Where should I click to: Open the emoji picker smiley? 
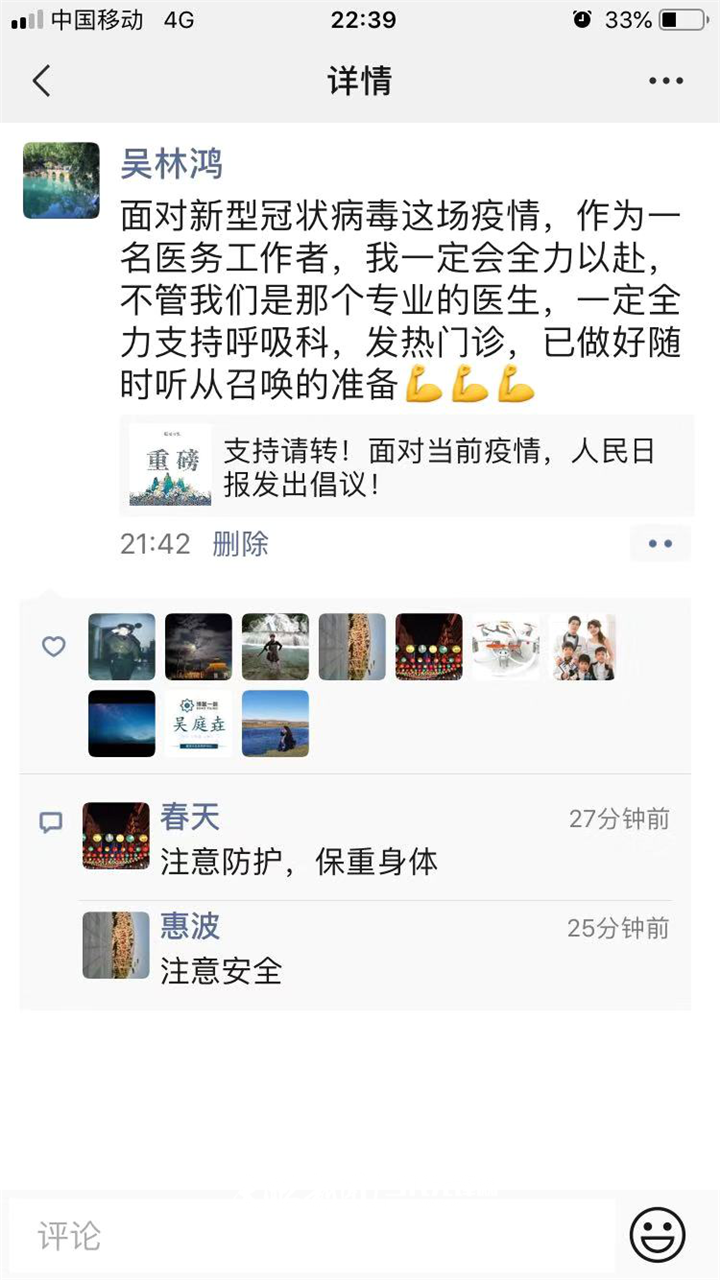tap(657, 1235)
